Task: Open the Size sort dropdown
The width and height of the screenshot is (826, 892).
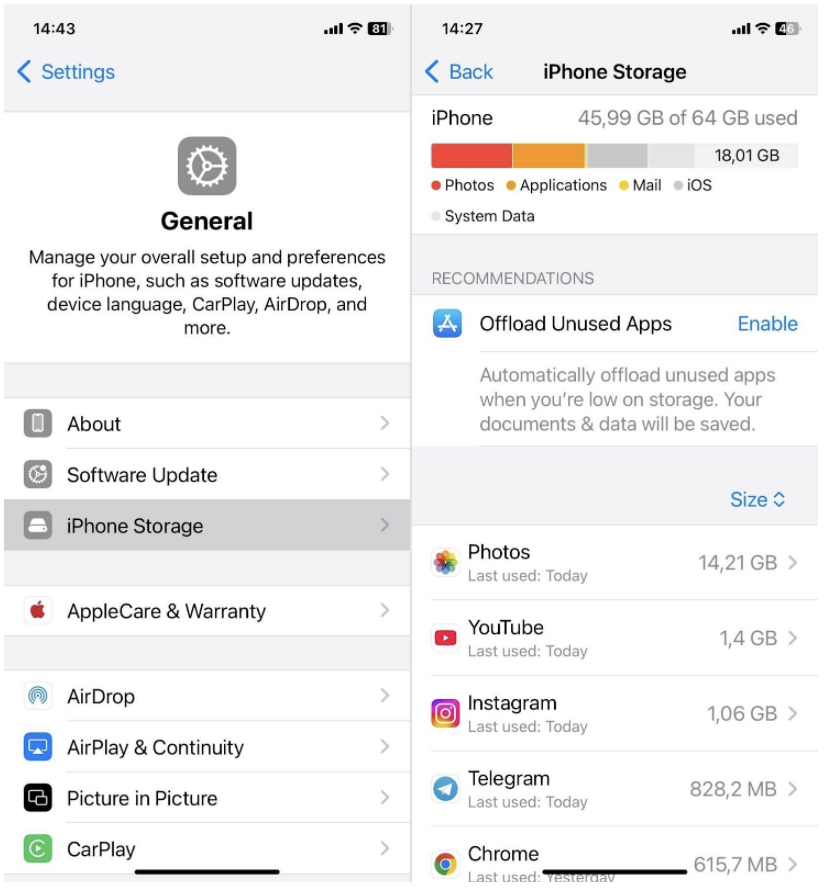Action: [x=757, y=500]
